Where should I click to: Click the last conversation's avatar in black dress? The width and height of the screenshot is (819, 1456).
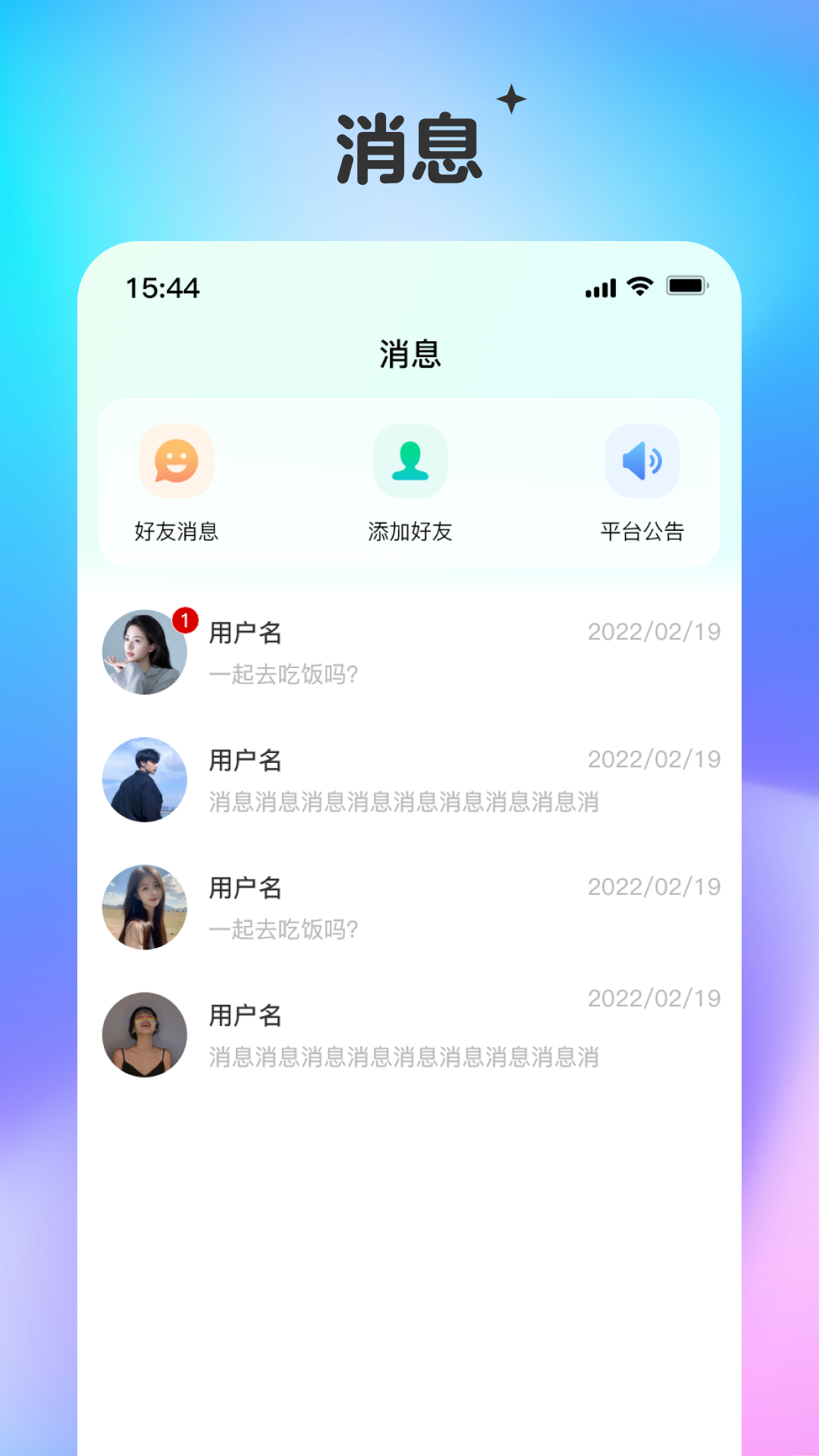144,1035
